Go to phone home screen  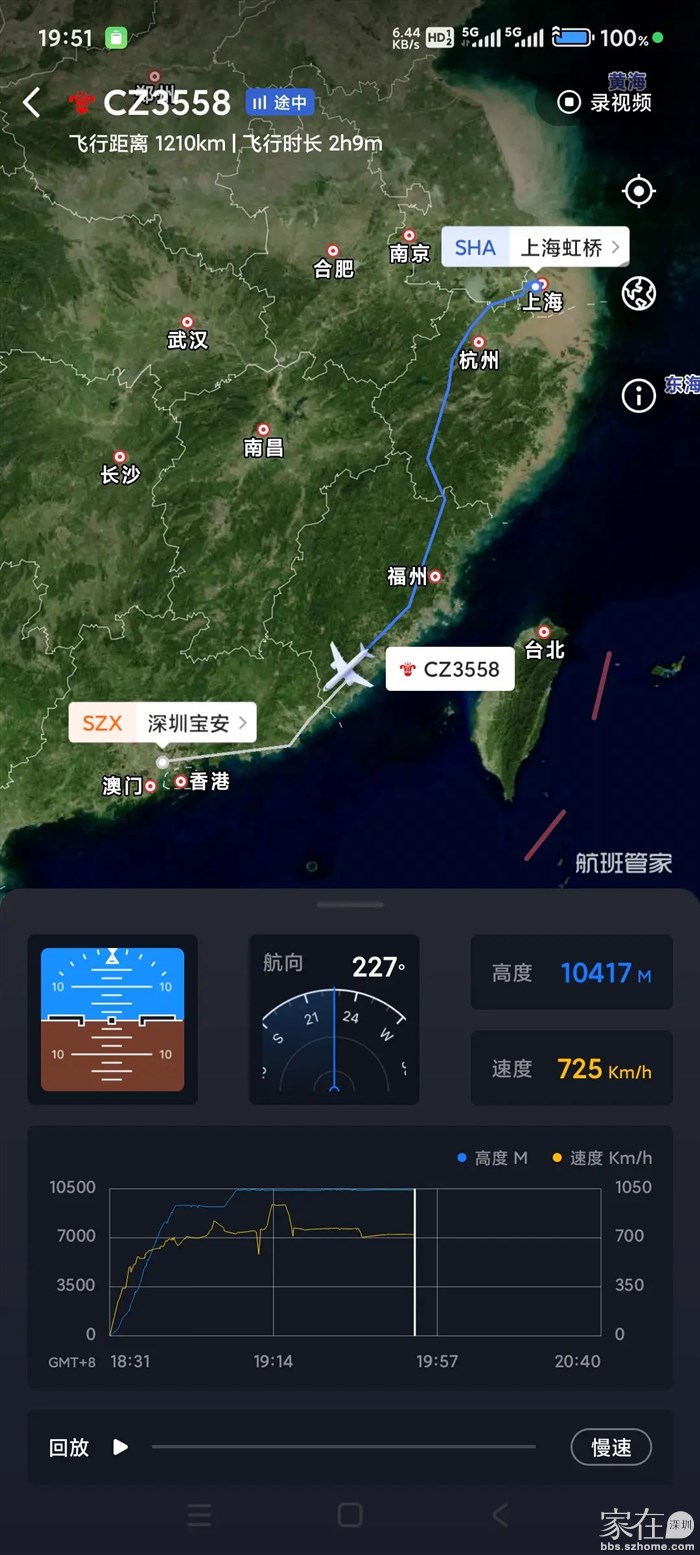(350, 1515)
